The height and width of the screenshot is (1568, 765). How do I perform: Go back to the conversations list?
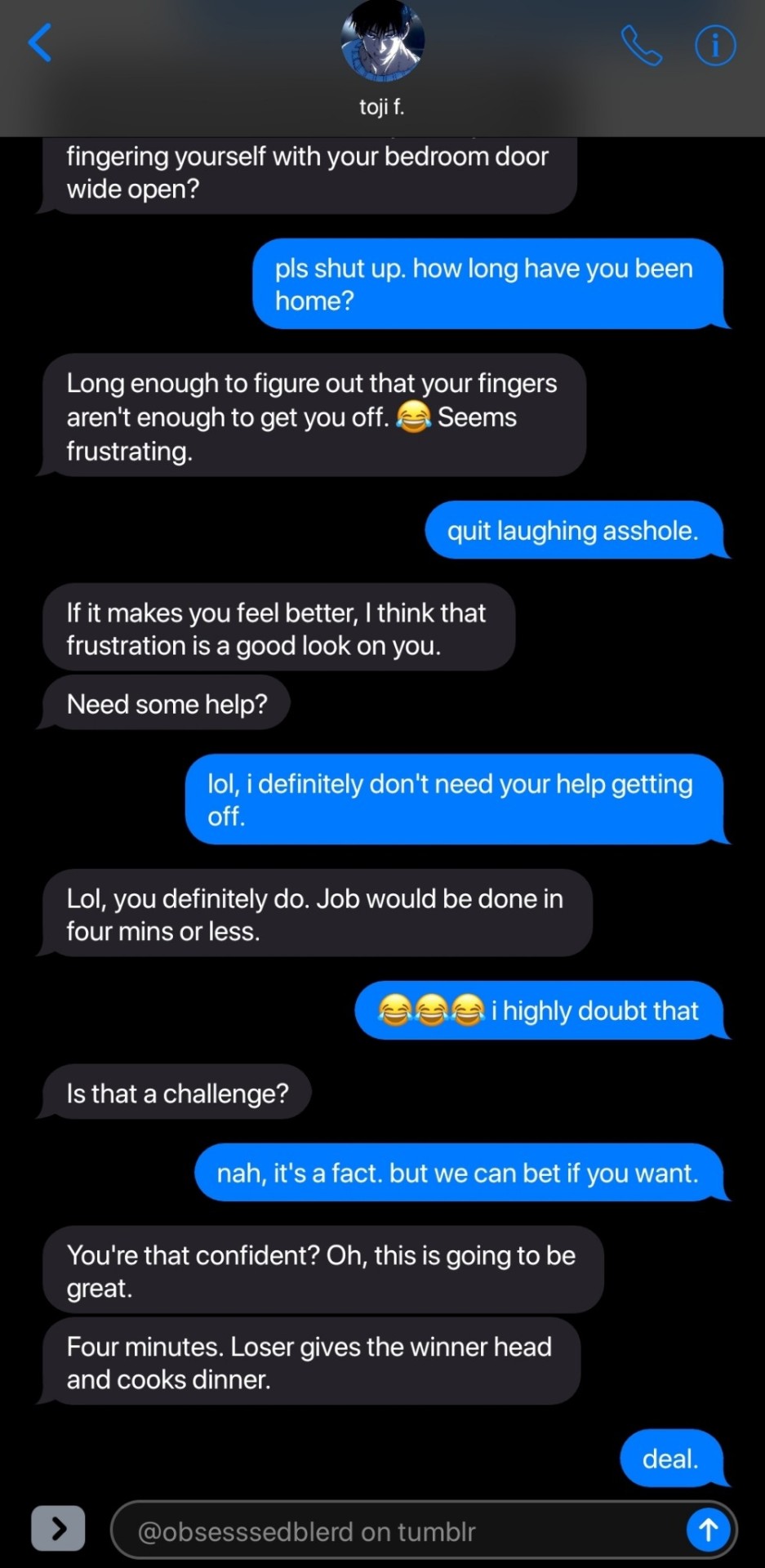(40, 42)
